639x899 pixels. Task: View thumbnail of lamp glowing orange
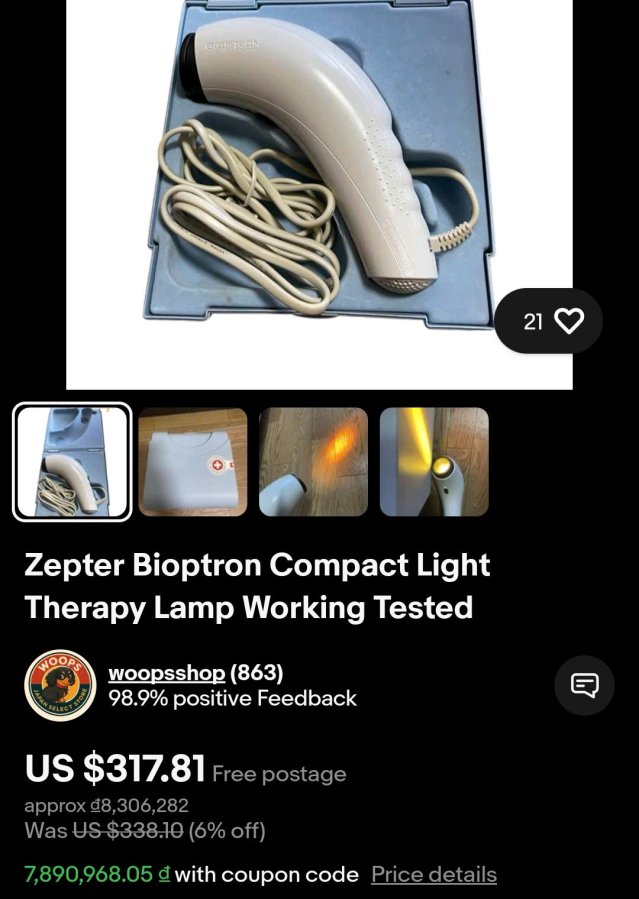point(313,462)
